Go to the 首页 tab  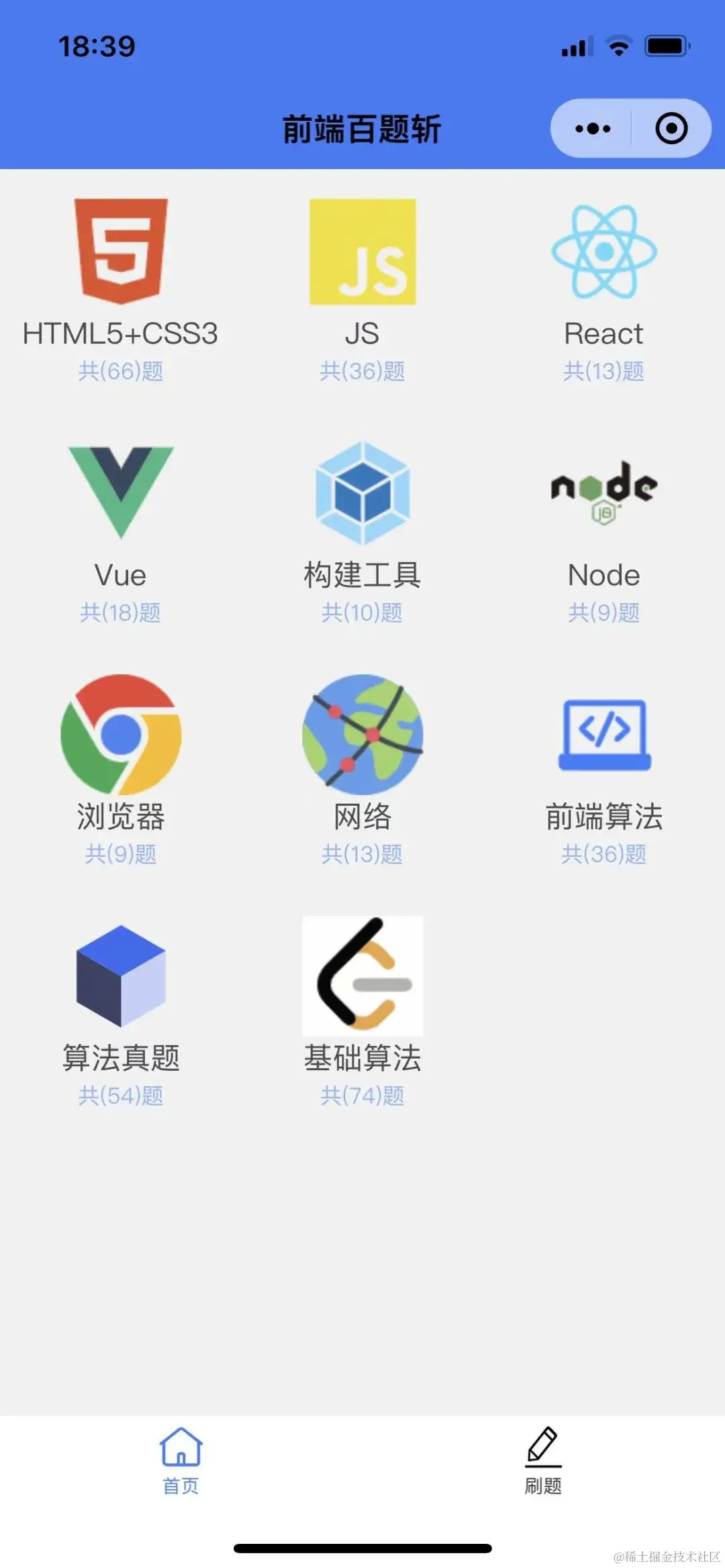pos(181,1461)
